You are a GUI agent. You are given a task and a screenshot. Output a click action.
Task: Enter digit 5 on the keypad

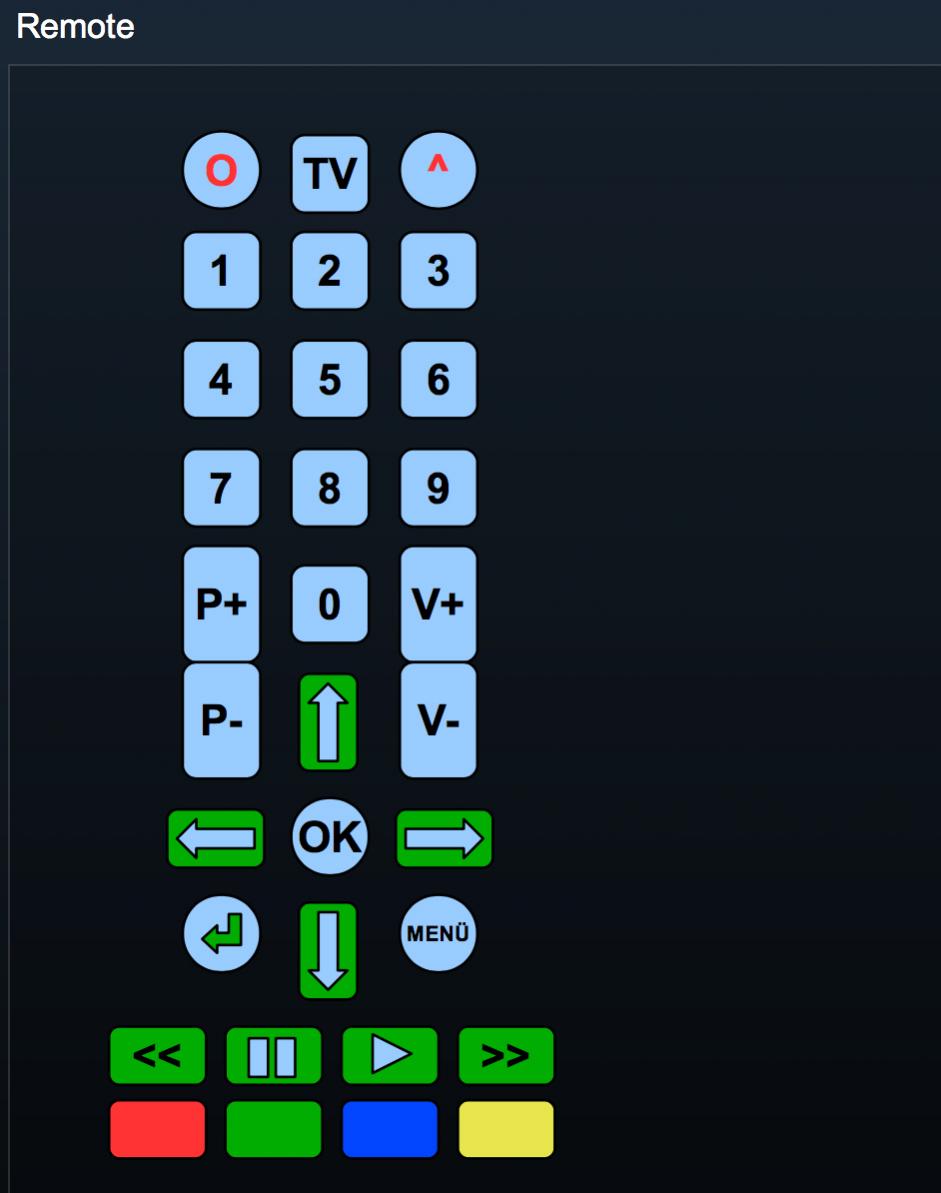[x=330, y=380]
